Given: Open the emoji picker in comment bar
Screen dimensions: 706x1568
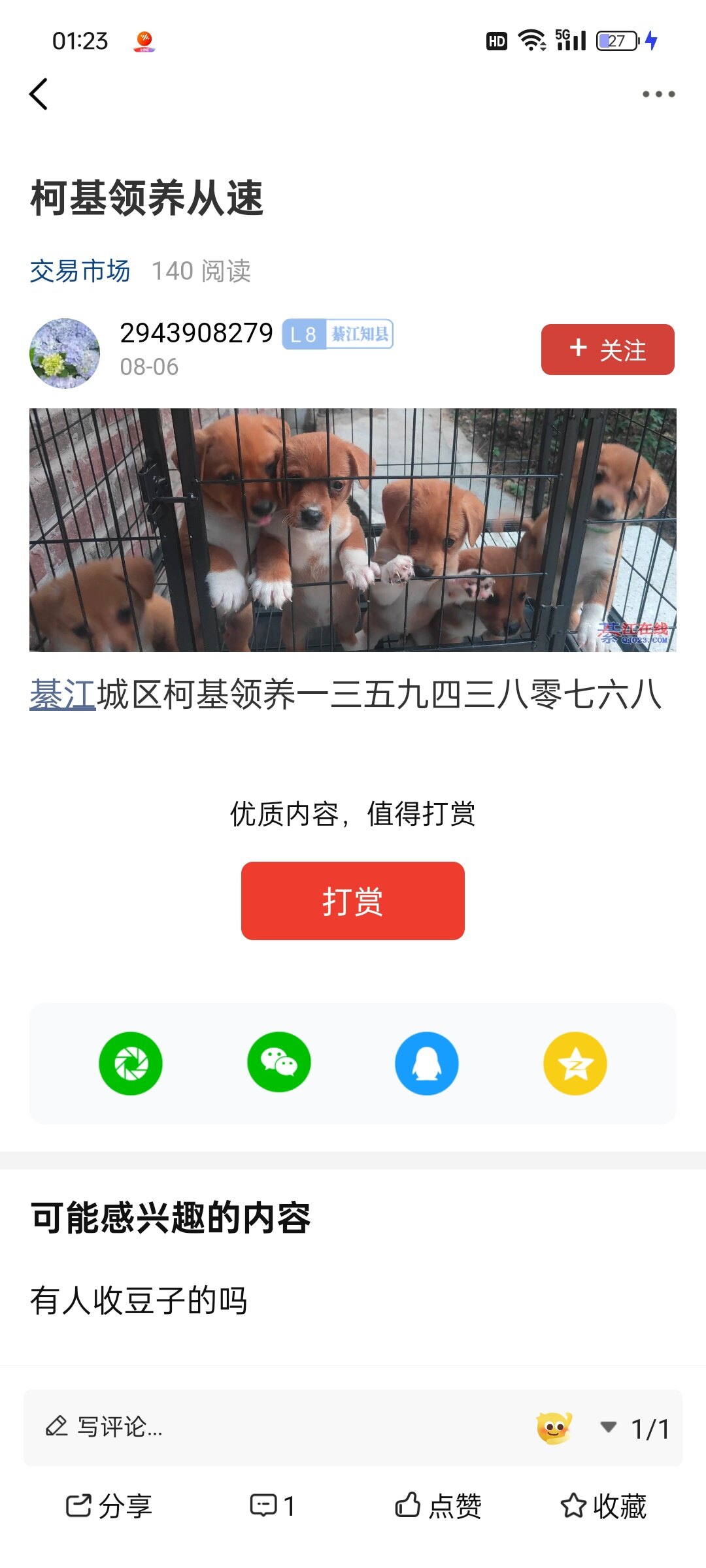Looking at the screenshot, I should pos(554,1428).
